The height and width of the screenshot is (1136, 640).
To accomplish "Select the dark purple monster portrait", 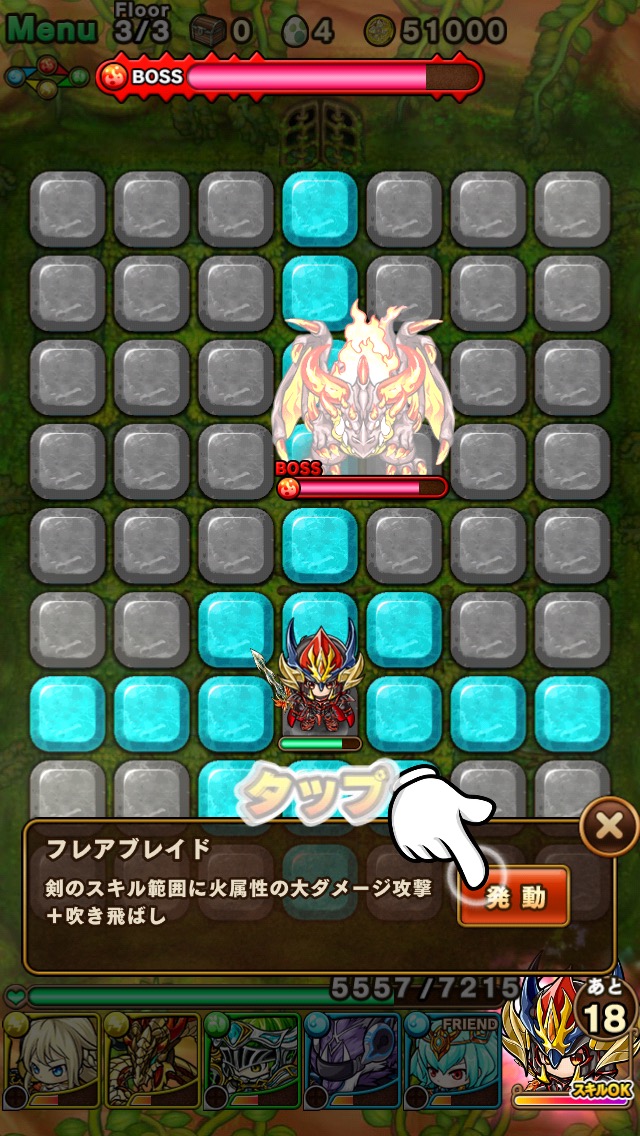I will point(352,1060).
